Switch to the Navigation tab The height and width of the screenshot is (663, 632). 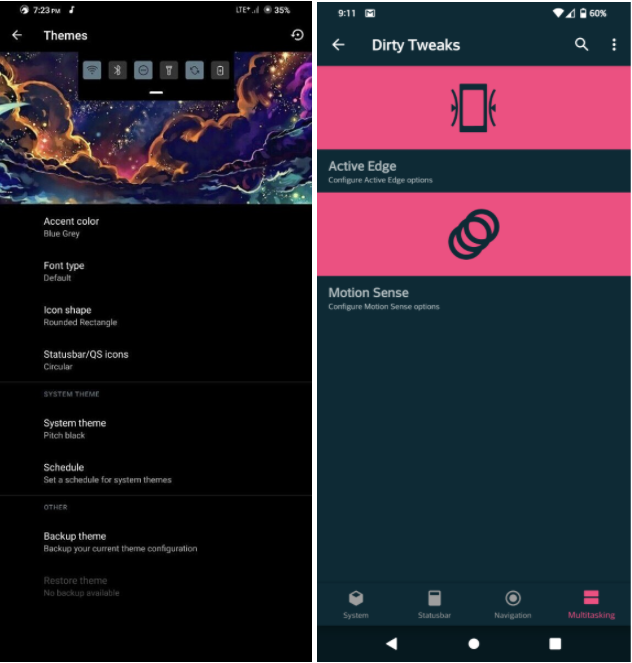click(x=513, y=604)
